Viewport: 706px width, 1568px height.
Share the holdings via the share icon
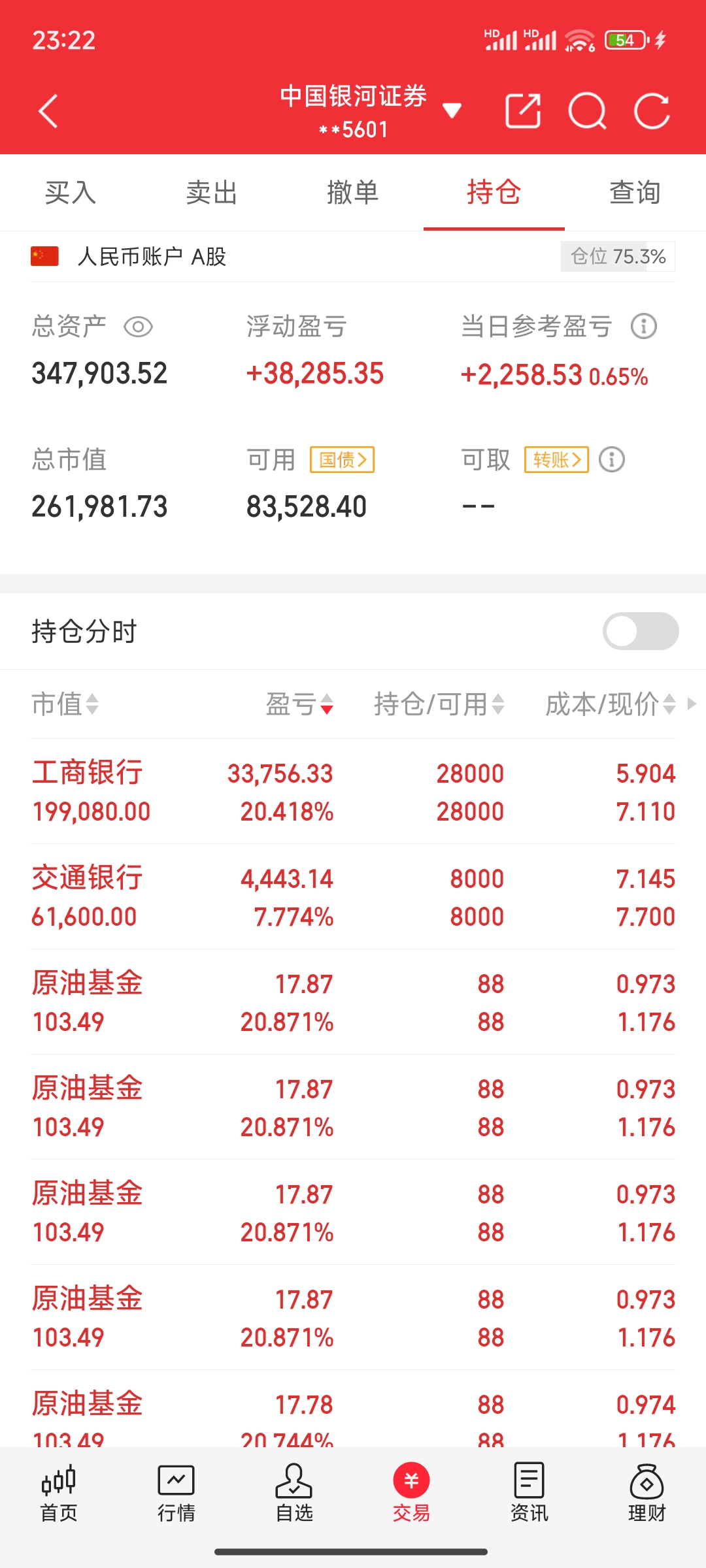523,111
